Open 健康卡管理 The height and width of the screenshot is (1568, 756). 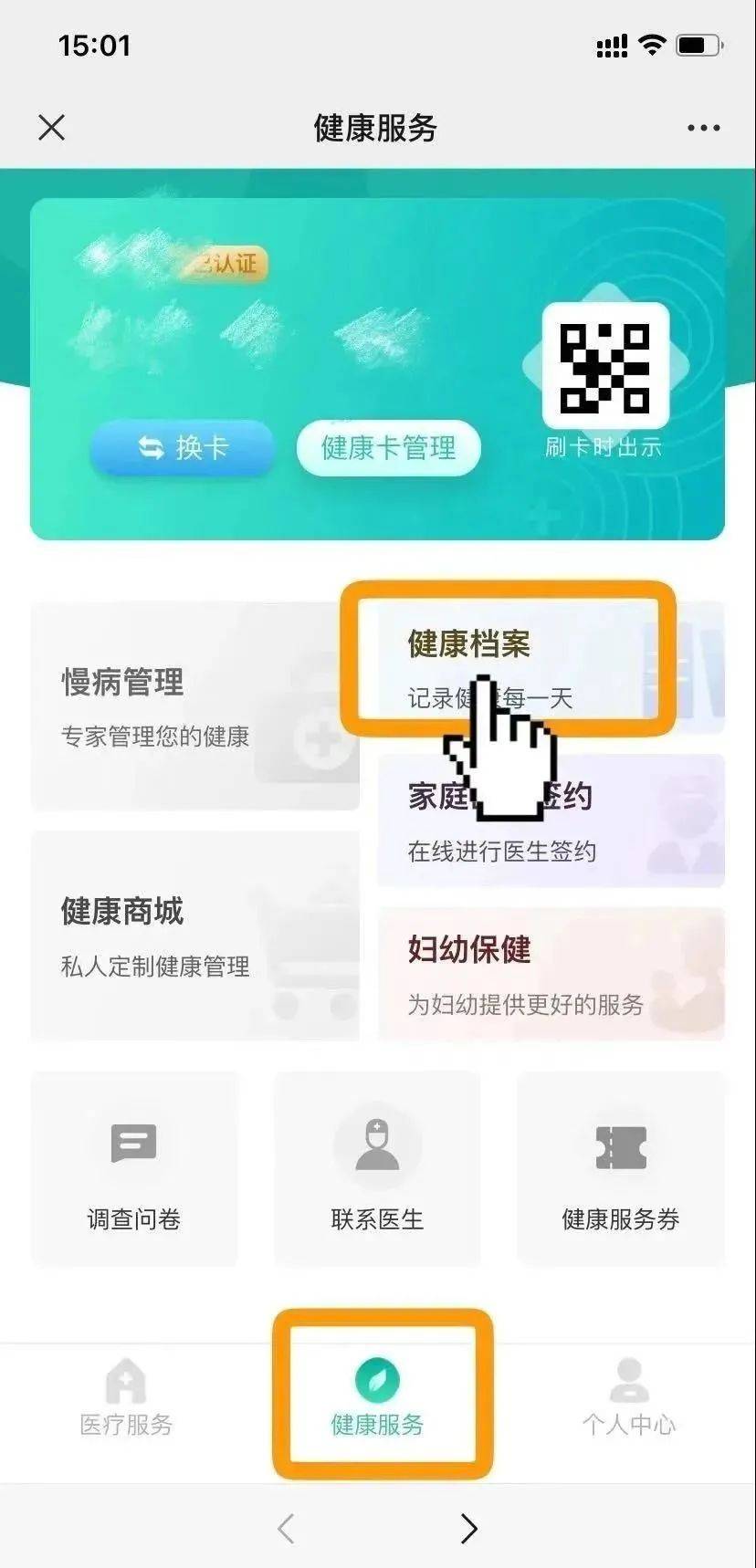[389, 447]
